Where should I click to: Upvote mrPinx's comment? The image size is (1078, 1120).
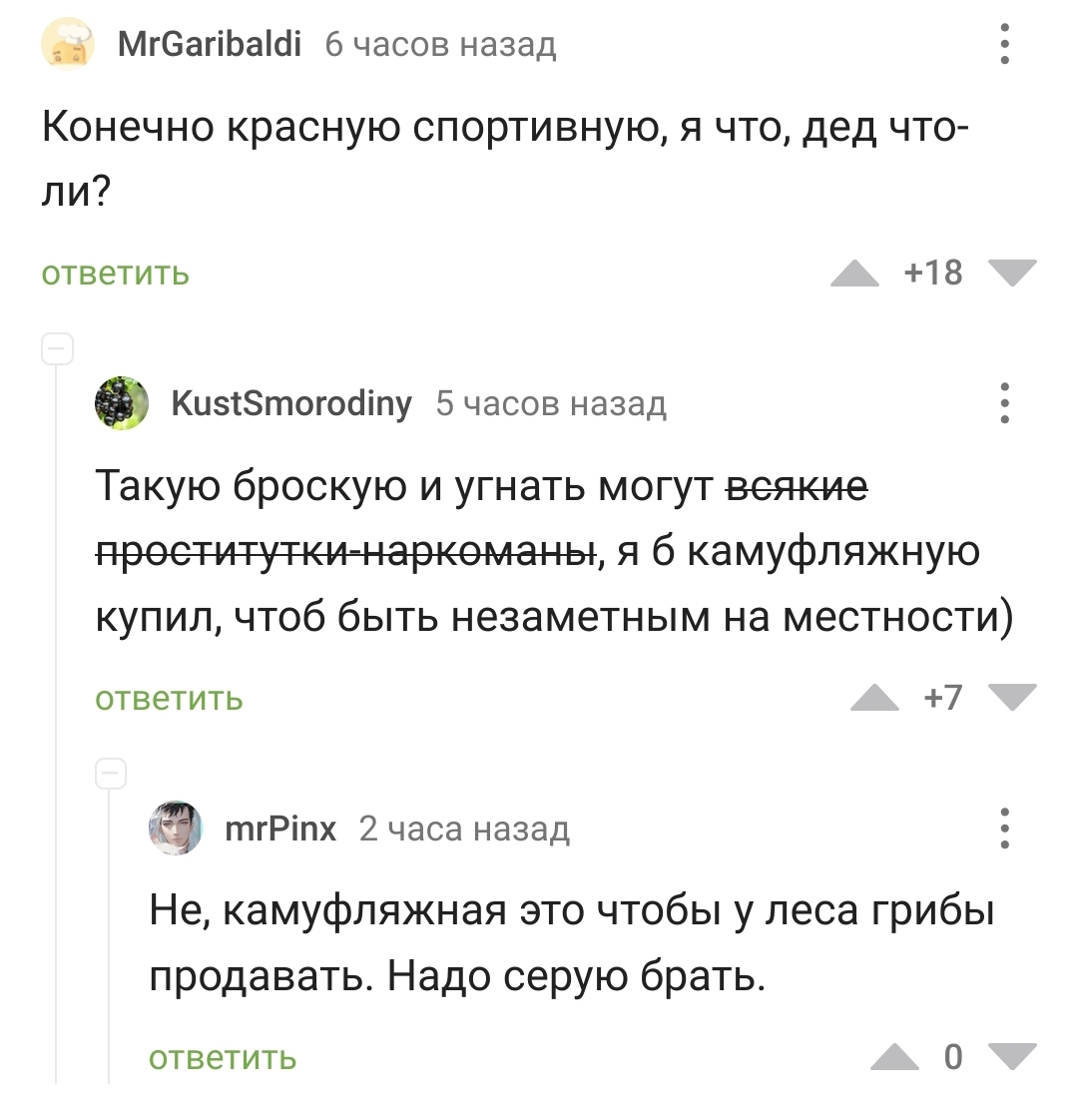pyautogui.click(x=893, y=1057)
